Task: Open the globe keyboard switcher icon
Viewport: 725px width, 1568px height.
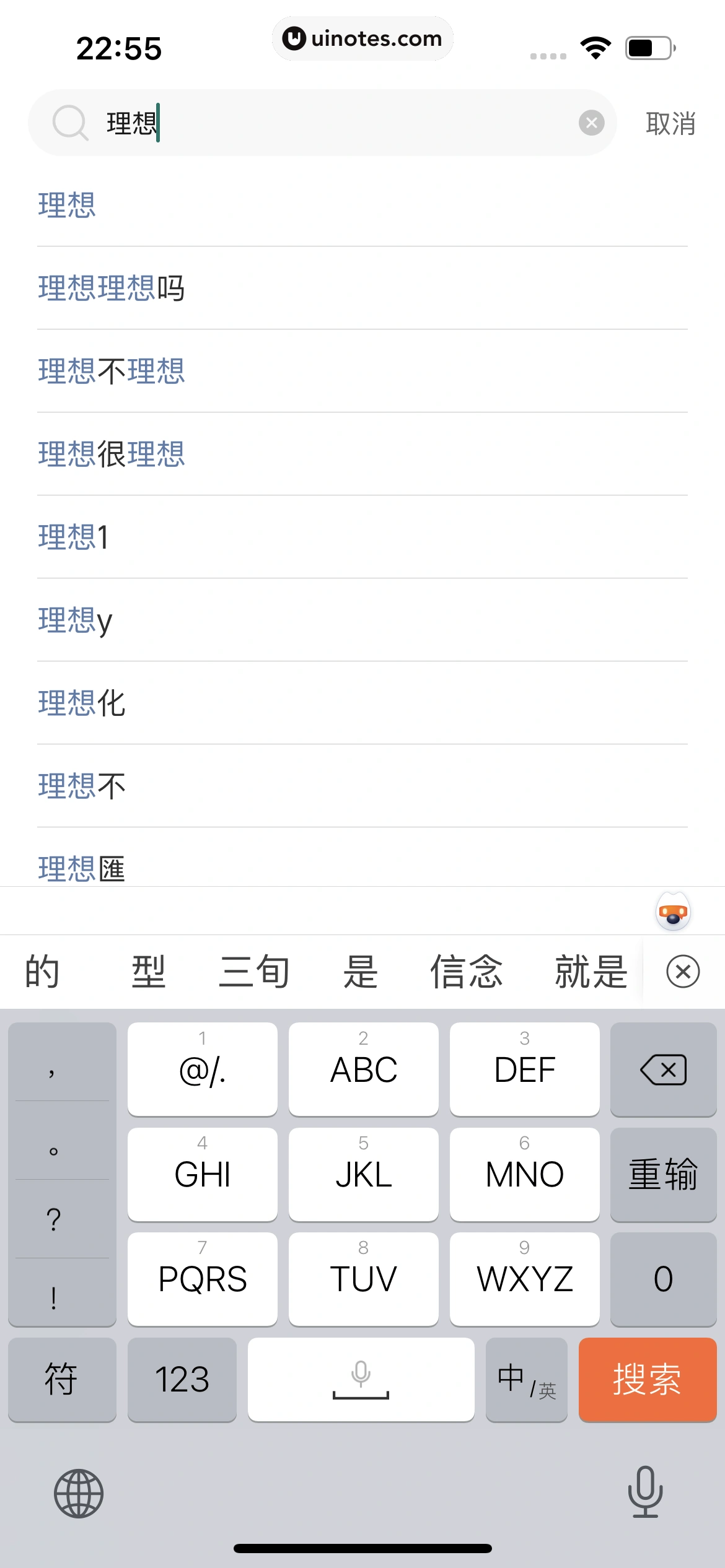Action: (81, 1492)
